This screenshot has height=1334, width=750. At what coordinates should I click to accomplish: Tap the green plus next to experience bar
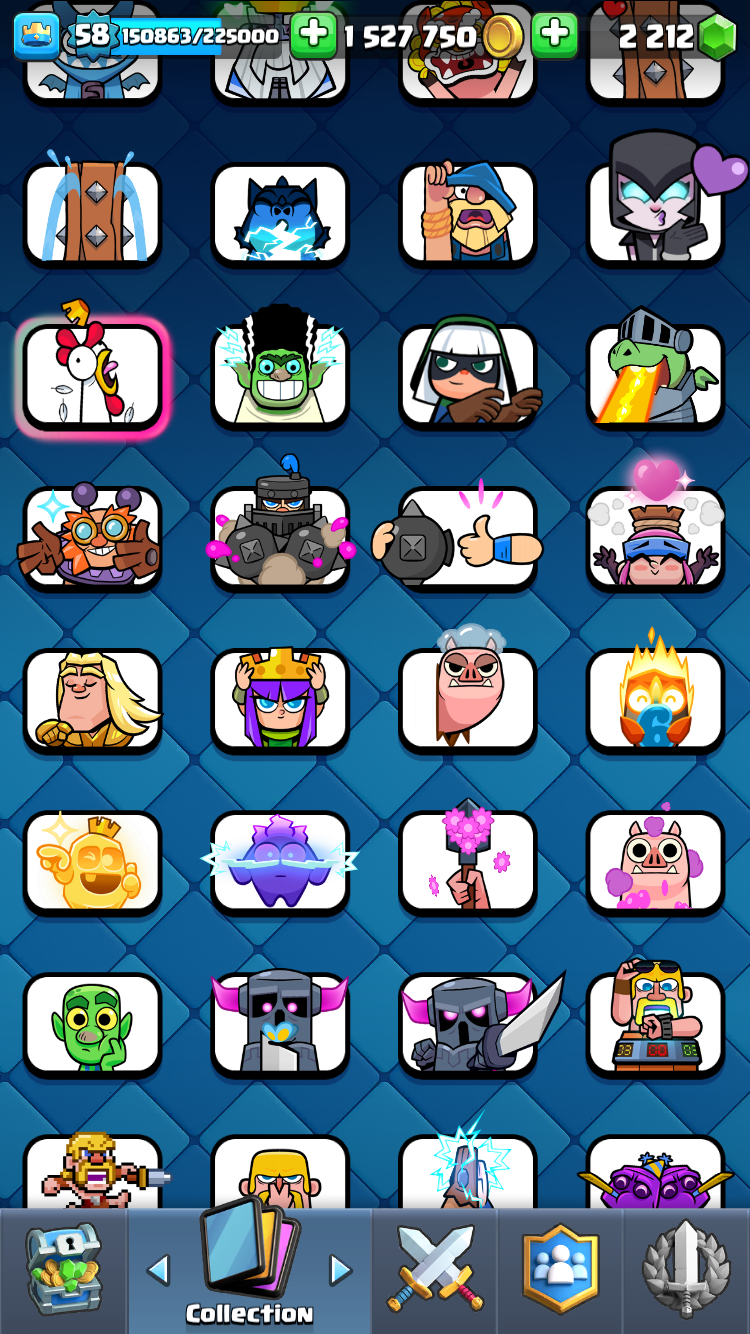pyautogui.click(x=313, y=36)
